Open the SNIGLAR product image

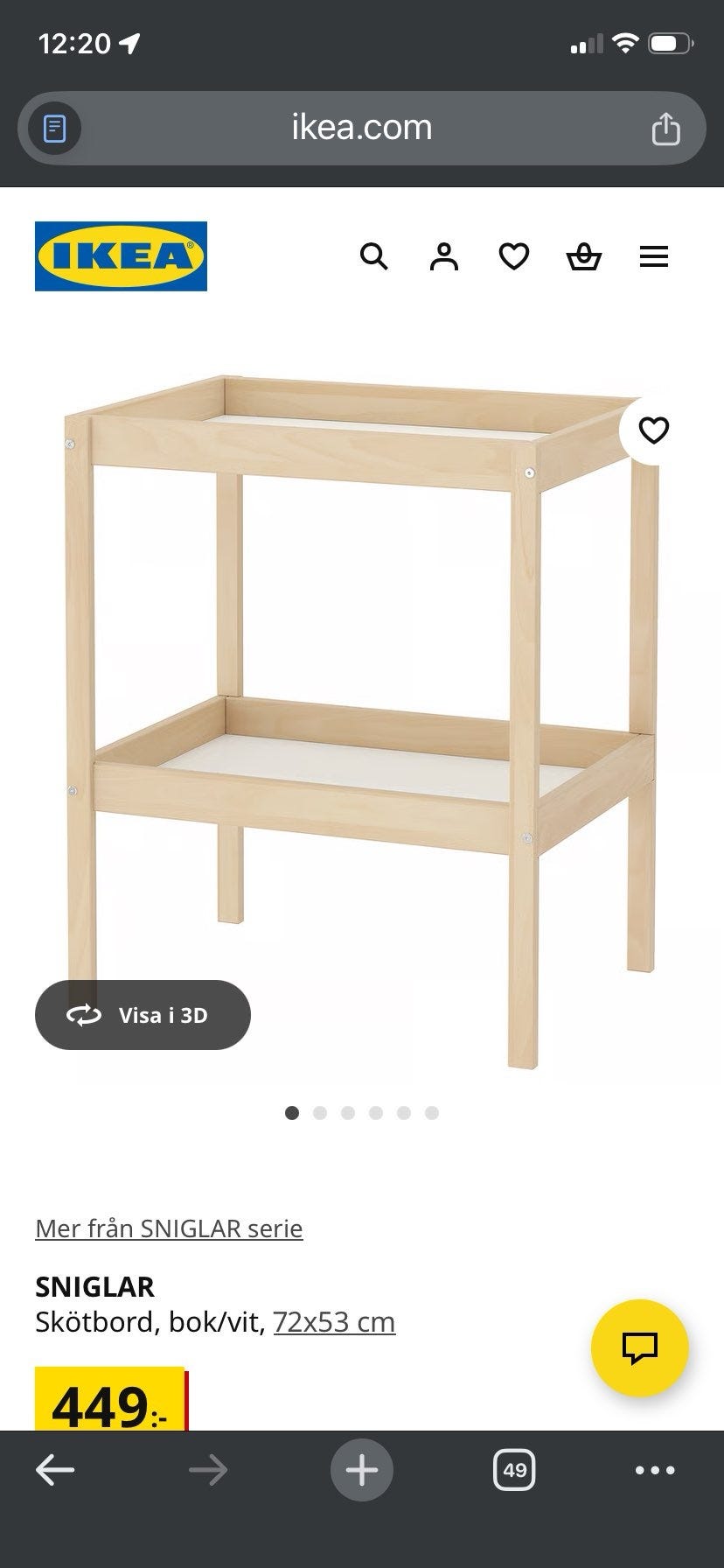[x=362, y=717]
